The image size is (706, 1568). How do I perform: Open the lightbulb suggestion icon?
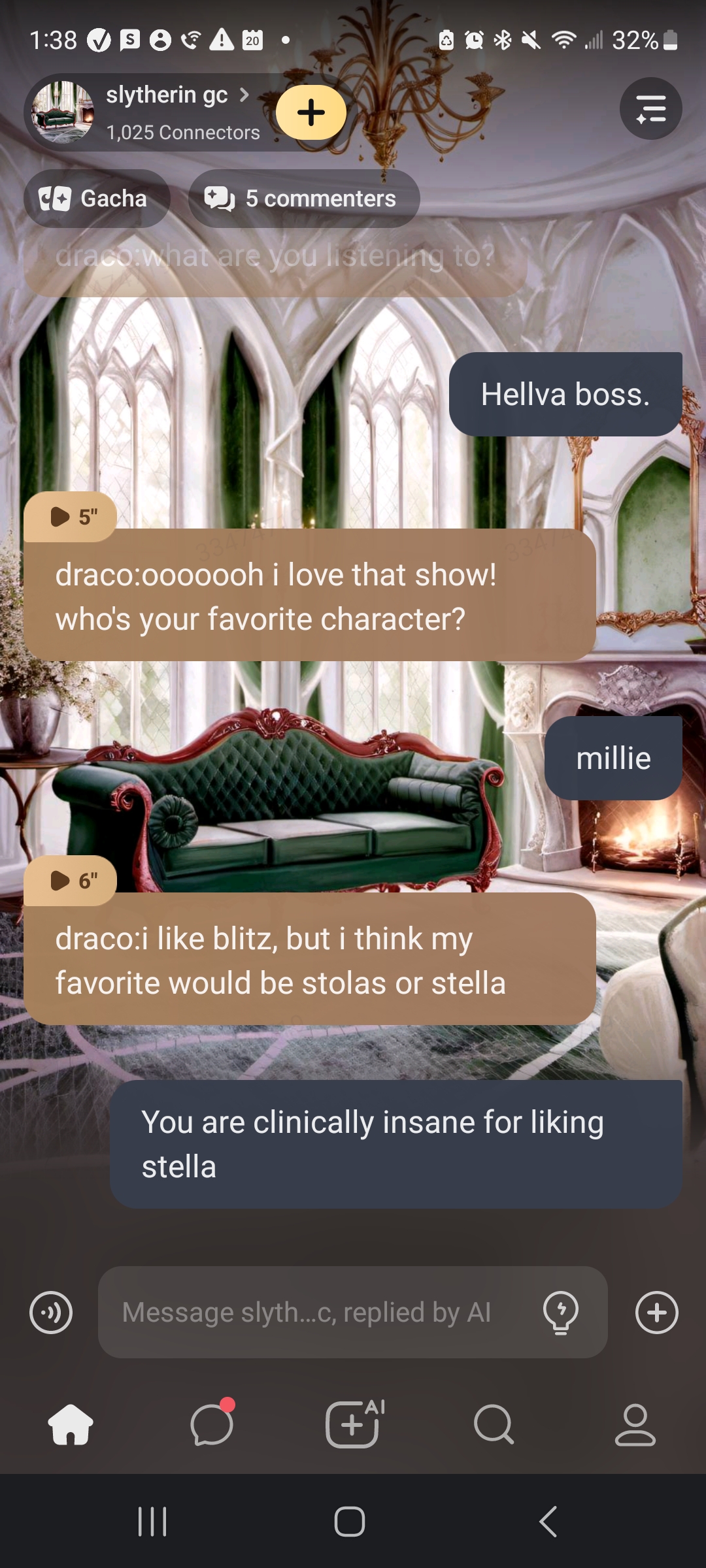pyautogui.click(x=561, y=1312)
